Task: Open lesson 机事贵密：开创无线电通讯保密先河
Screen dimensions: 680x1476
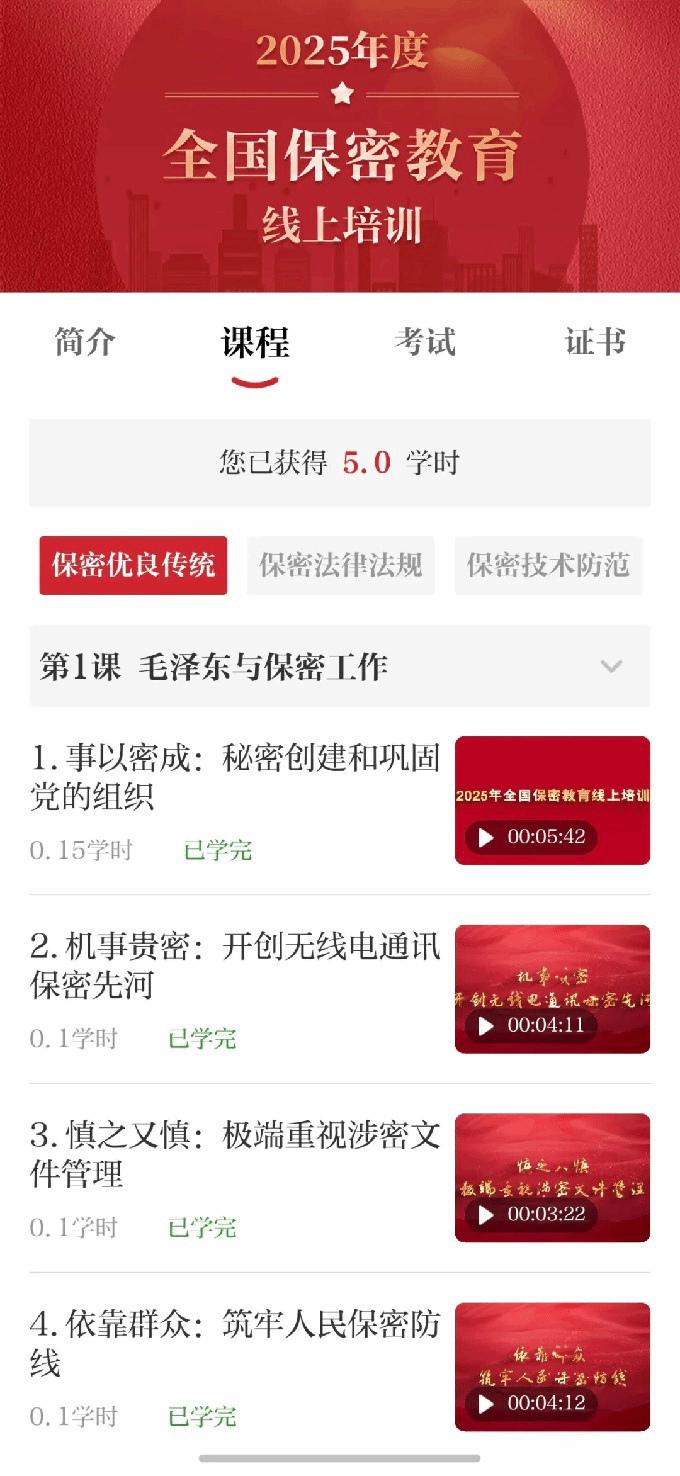Action: pos(235,965)
